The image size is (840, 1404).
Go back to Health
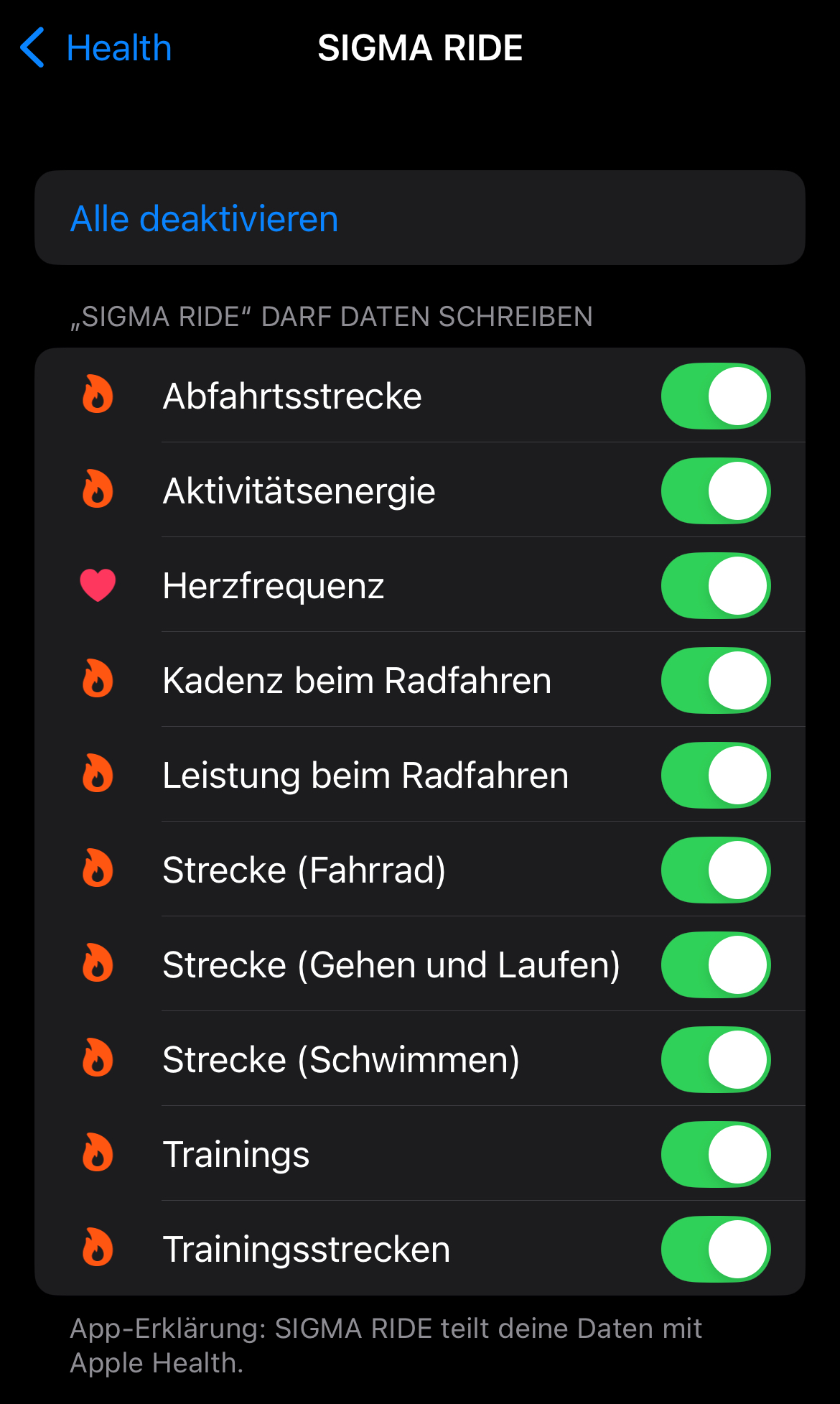coord(96,48)
